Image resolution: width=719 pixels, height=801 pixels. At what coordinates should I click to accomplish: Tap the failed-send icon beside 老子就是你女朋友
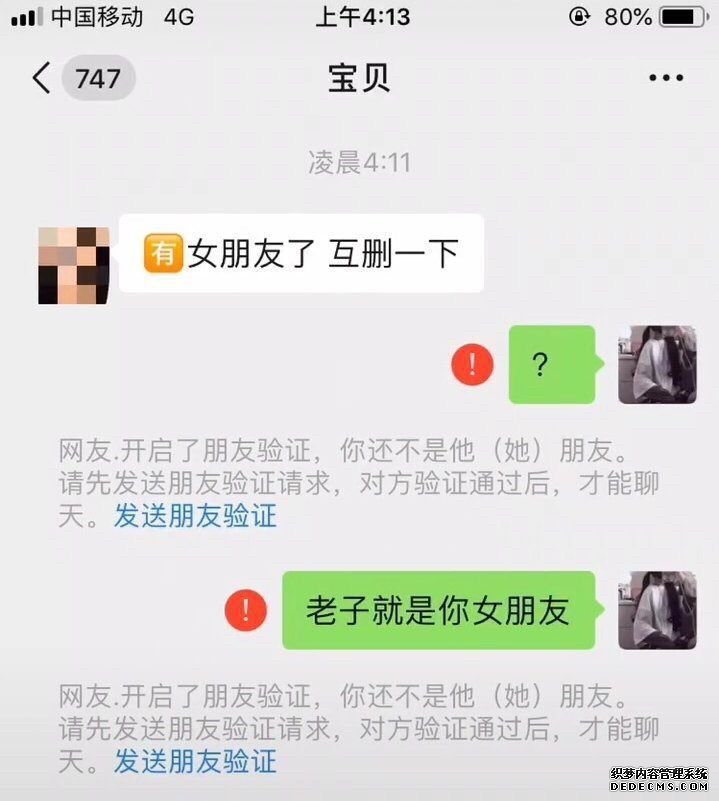(245, 609)
